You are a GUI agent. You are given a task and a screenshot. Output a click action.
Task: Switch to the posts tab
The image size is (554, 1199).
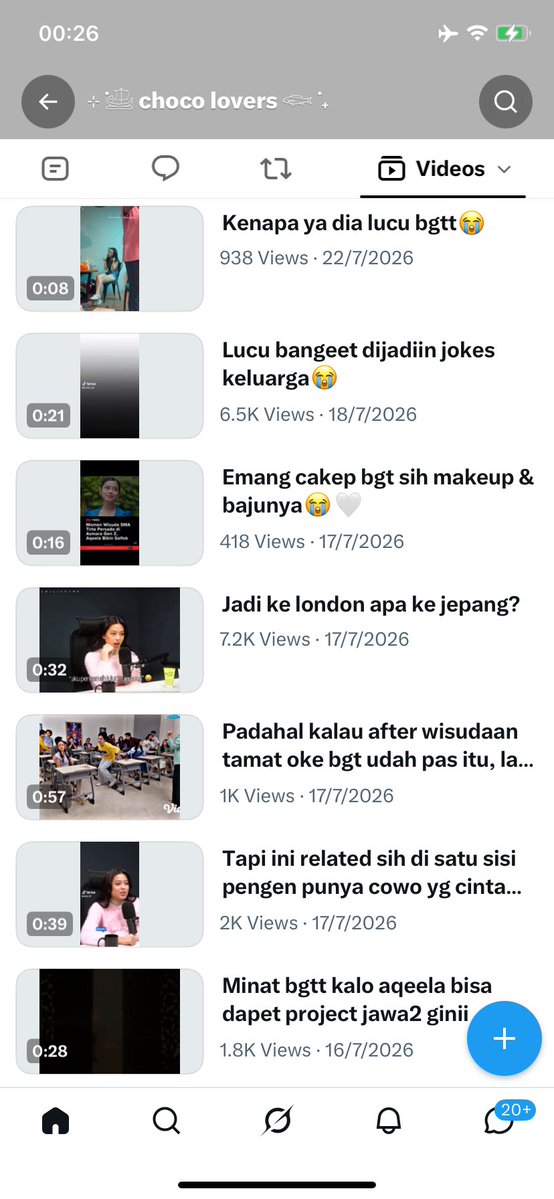click(x=55, y=168)
